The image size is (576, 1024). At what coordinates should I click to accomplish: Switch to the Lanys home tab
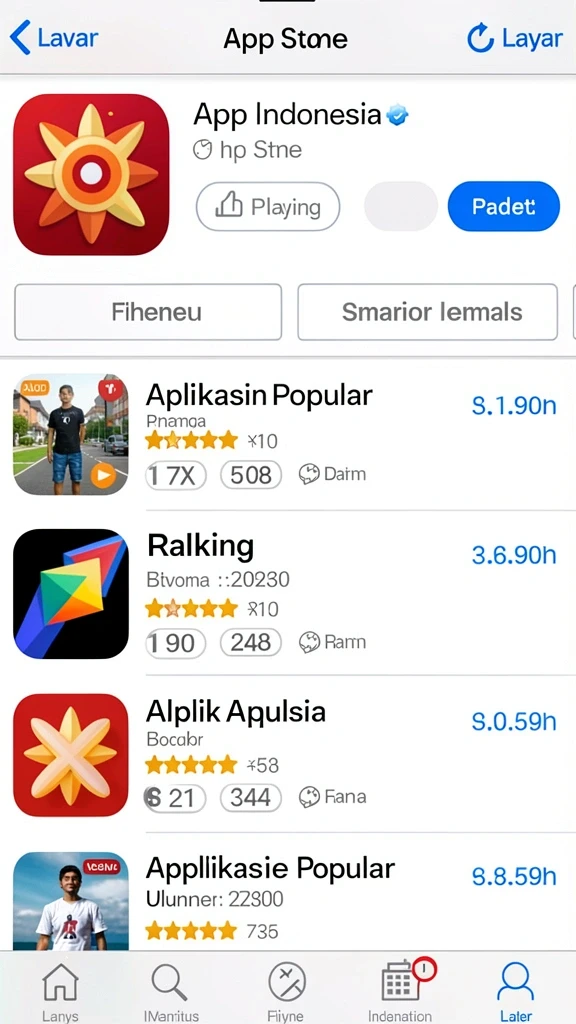click(x=60, y=991)
